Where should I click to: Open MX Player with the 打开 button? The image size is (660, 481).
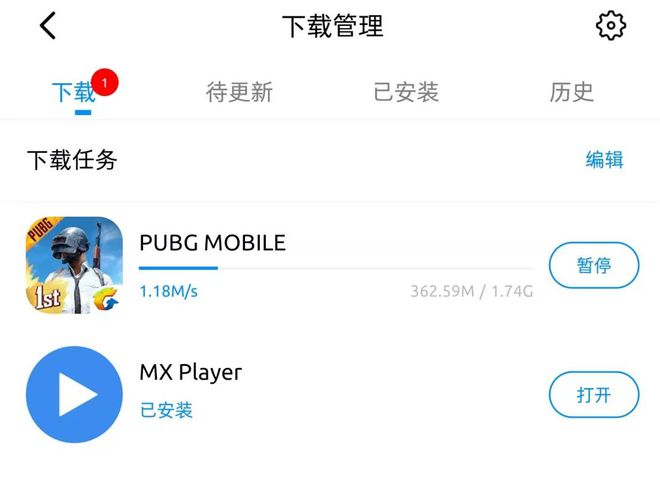click(594, 395)
